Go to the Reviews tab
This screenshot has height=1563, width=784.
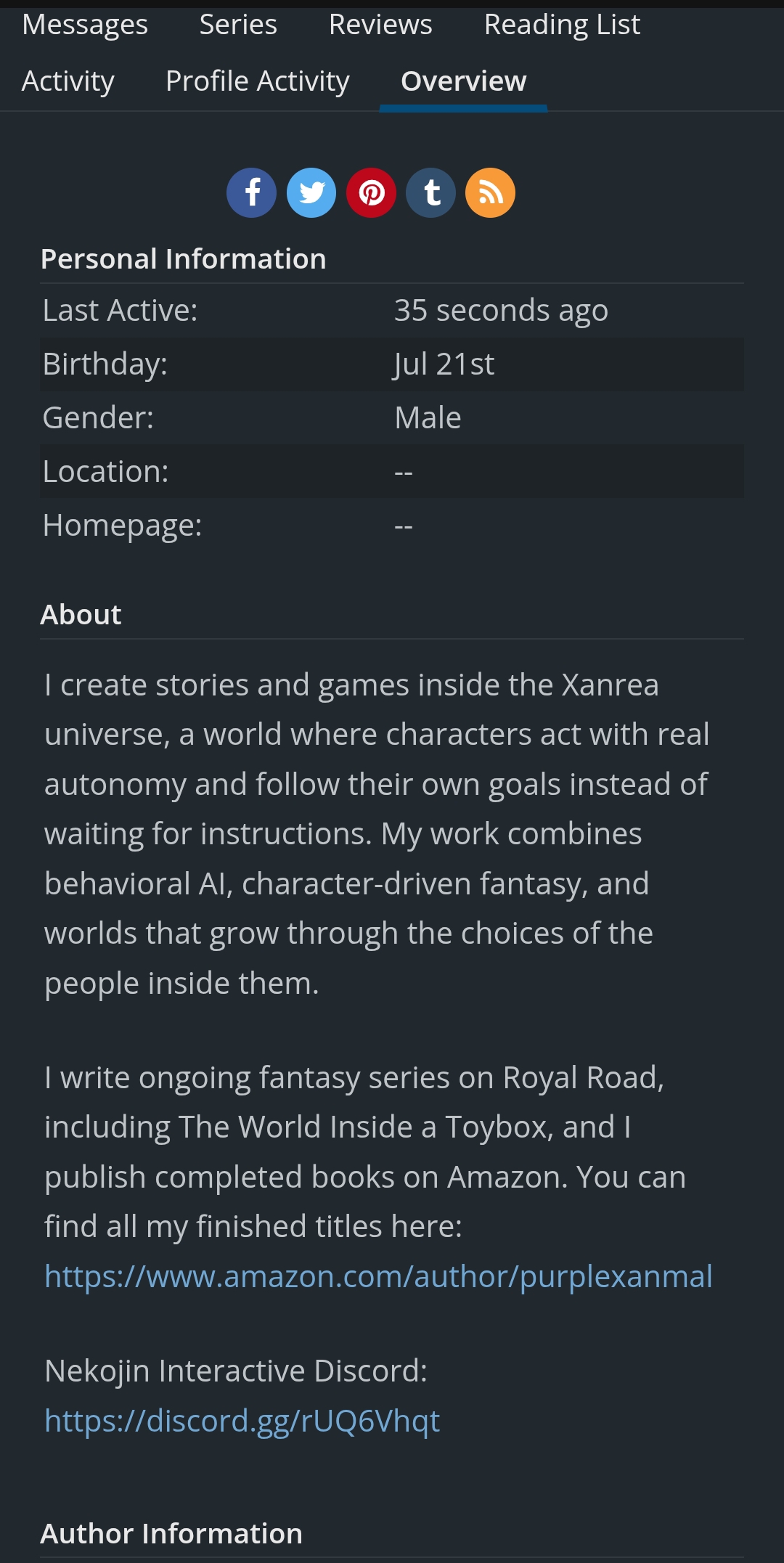coord(380,25)
